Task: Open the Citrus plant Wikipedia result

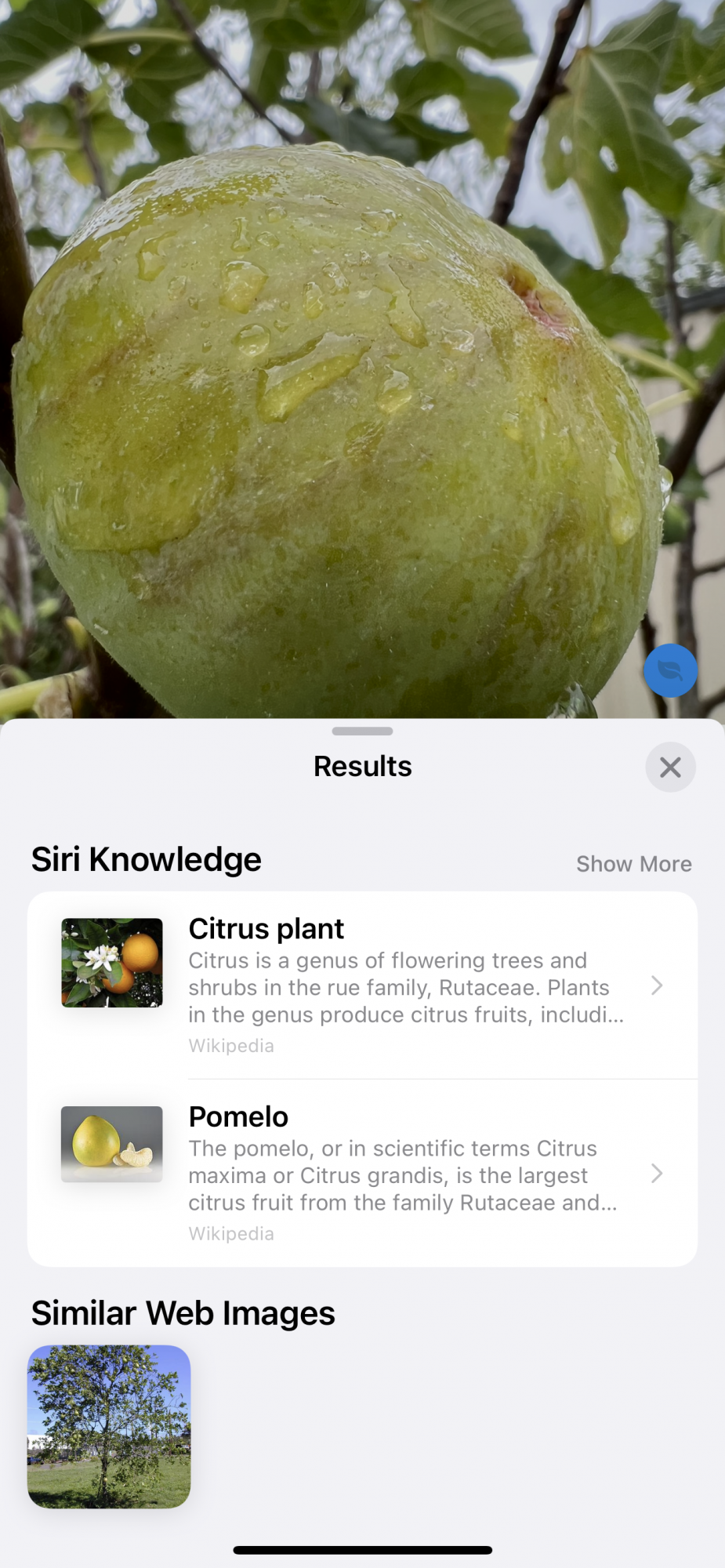Action: tap(362, 985)
